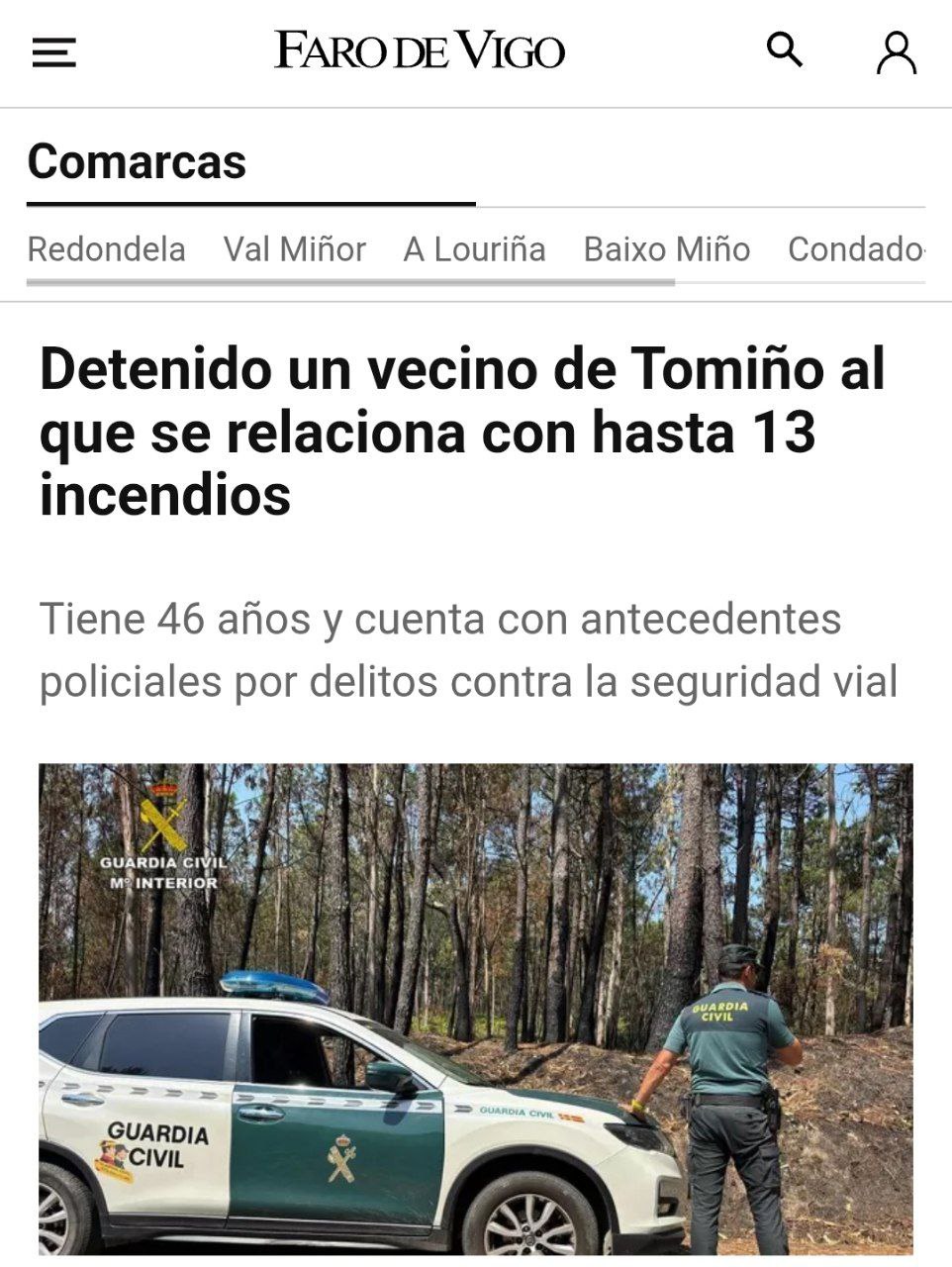The width and height of the screenshot is (952, 1267).
Task: Switch to the Redondela tab
Action: pyautogui.click(x=106, y=249)
